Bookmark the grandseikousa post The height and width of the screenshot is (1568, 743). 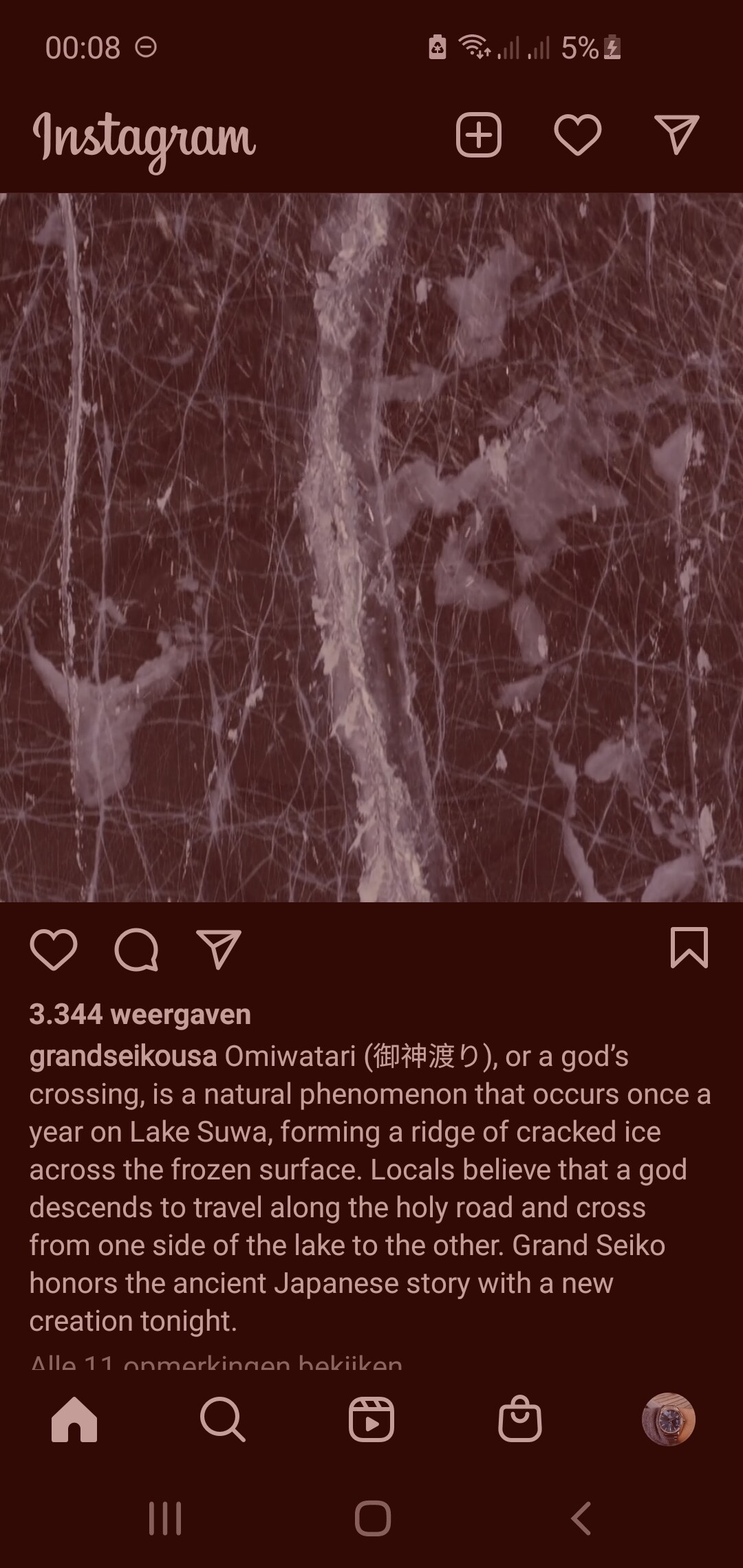pos(689,948)
